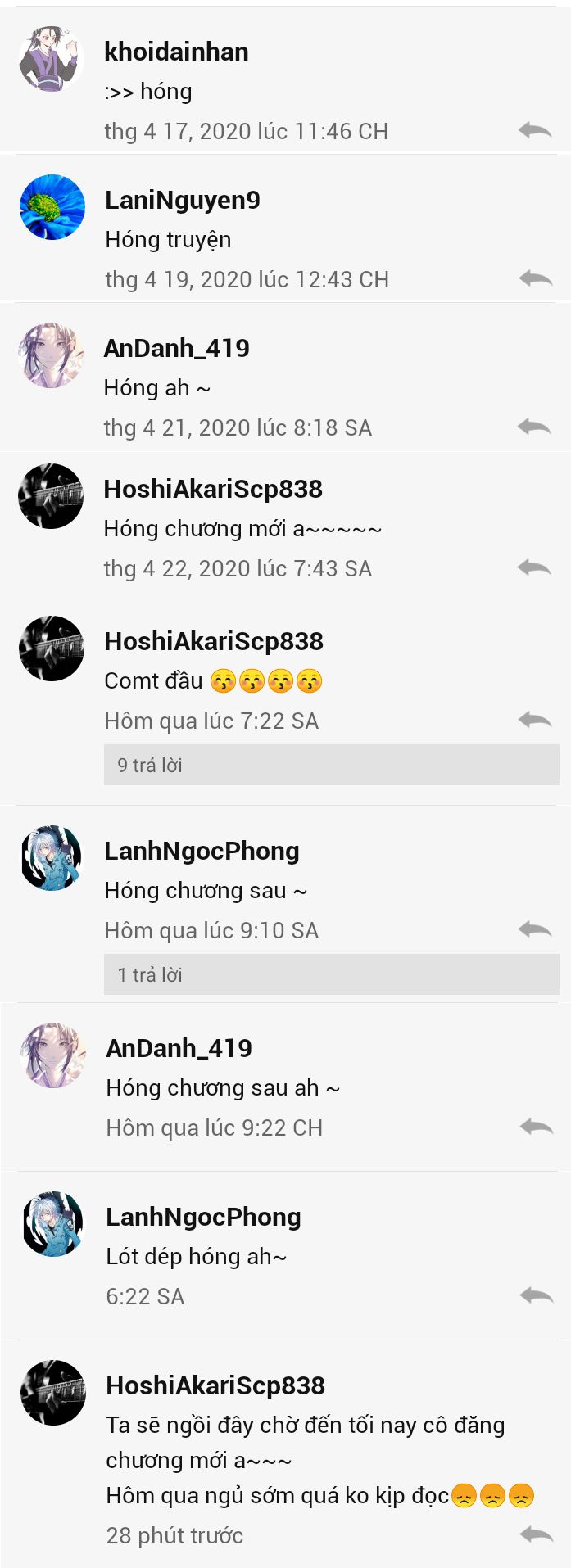Reply to "Hóng chương sau ~" by LanhNgocPhong
This screenshot has height=1568, width=571.
(x=535, y=929)
